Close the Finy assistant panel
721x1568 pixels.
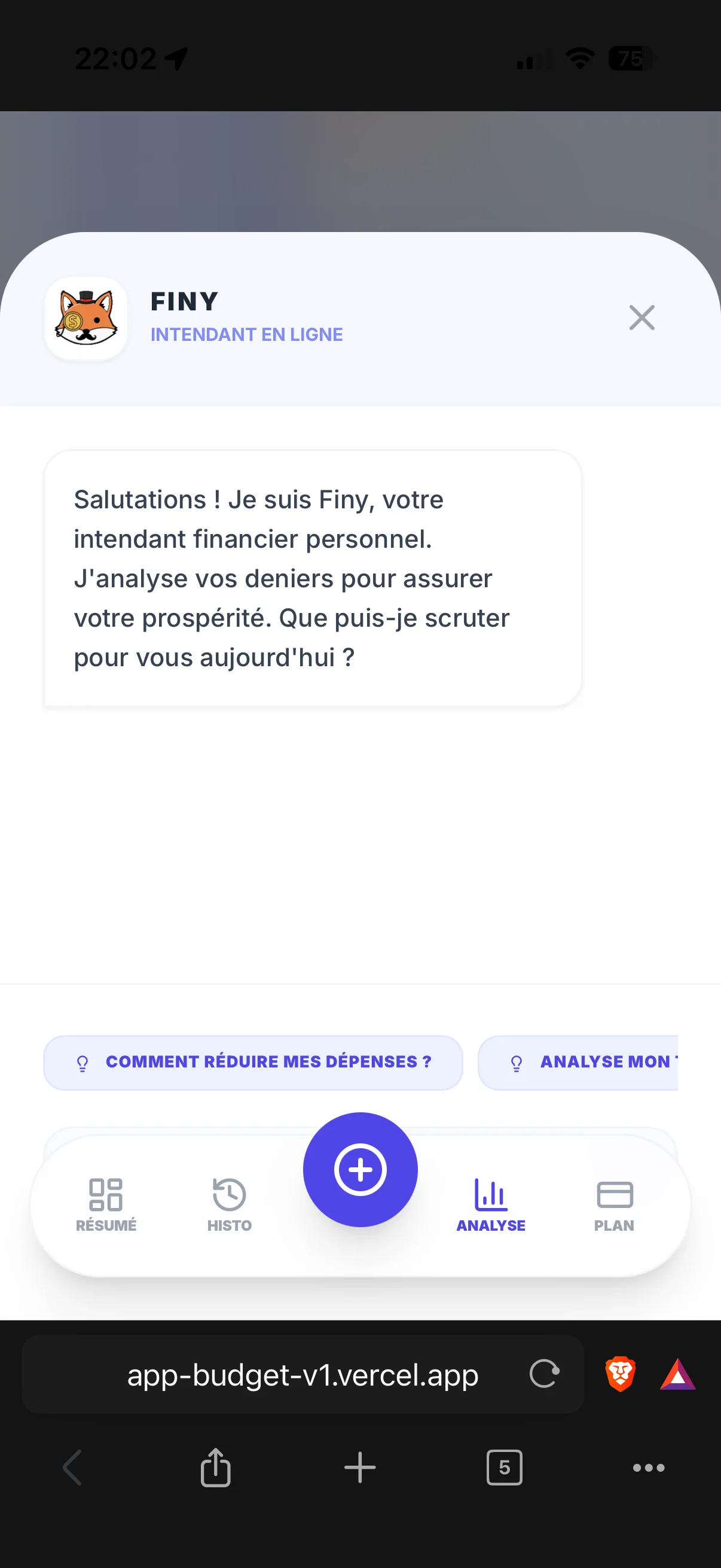(x=641, y=318)
